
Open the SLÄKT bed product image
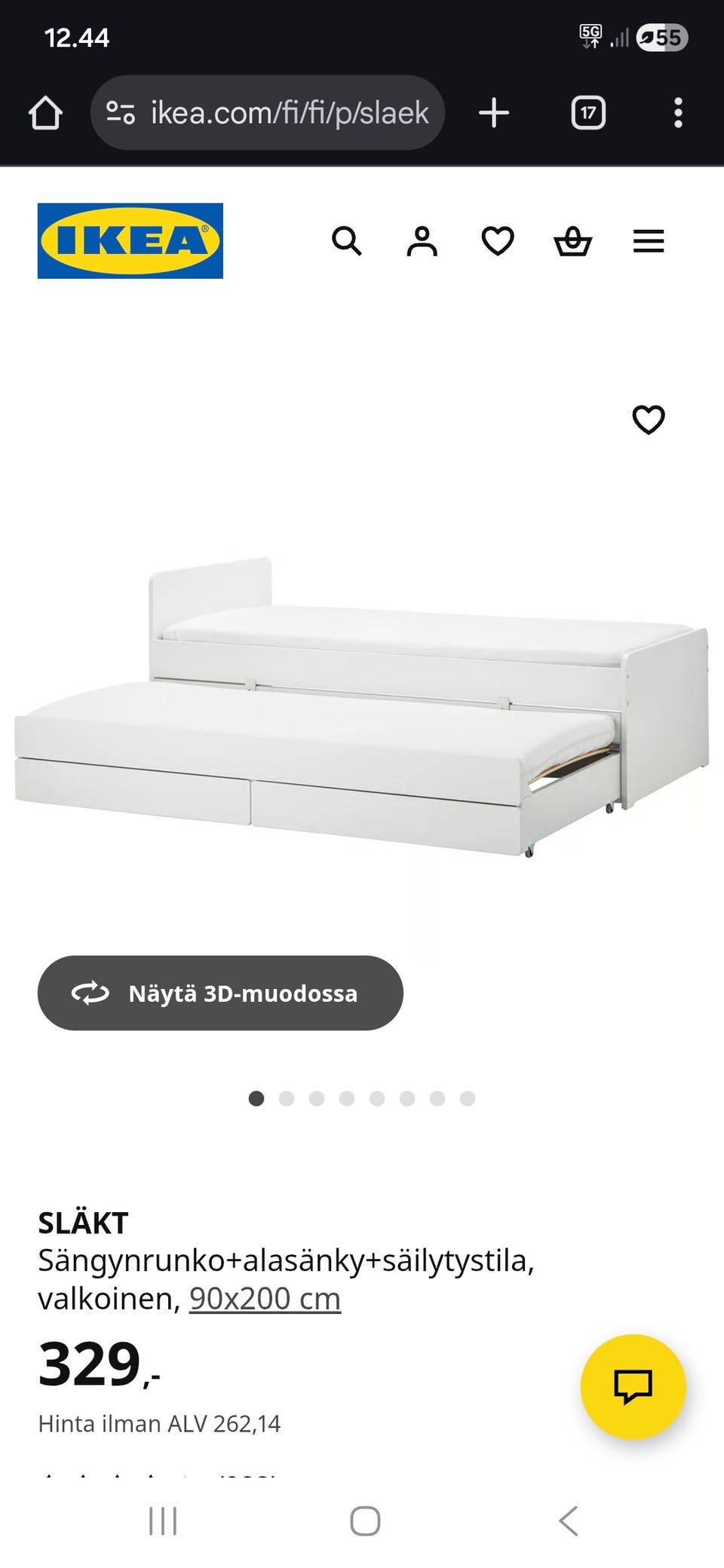tap(362, 709)
